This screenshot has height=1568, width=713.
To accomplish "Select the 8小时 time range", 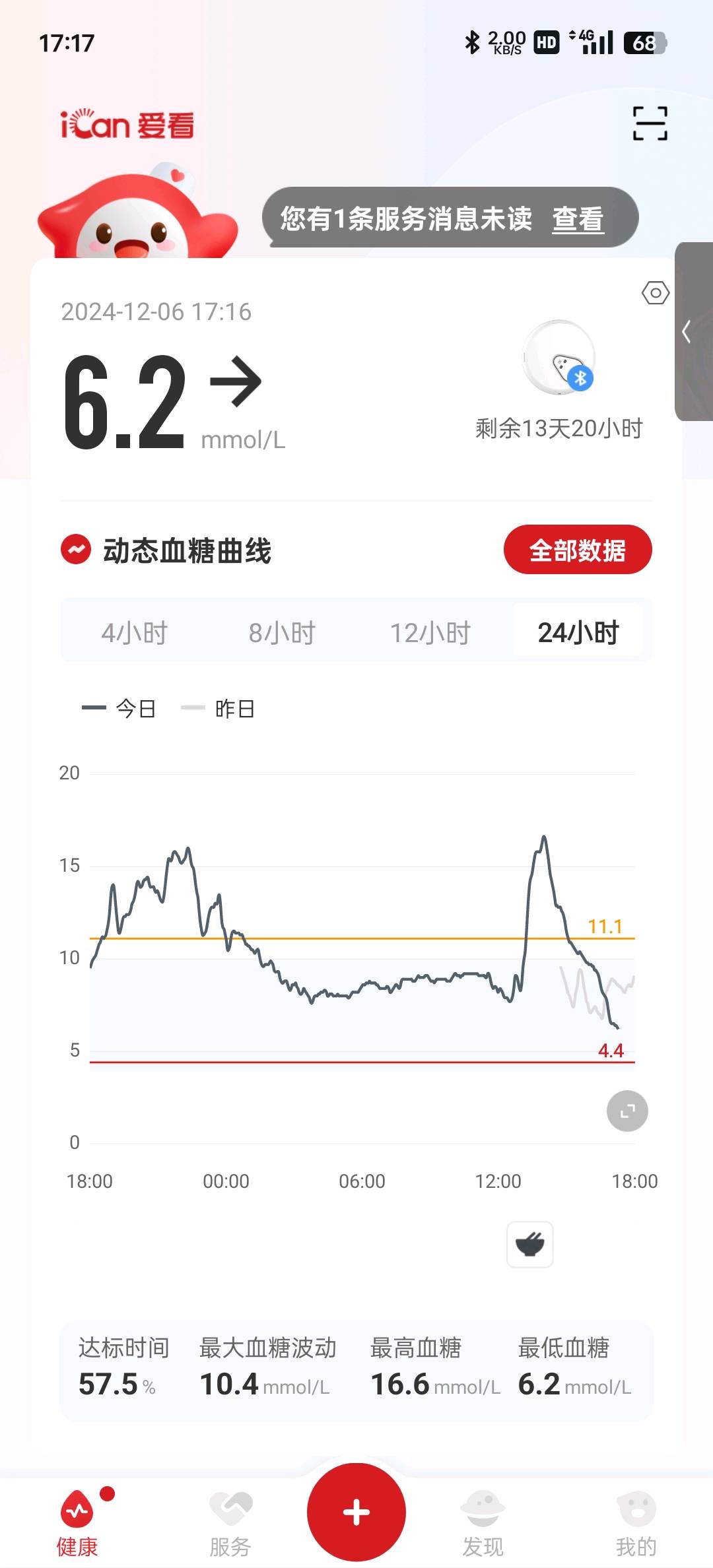I will [282, 632].
